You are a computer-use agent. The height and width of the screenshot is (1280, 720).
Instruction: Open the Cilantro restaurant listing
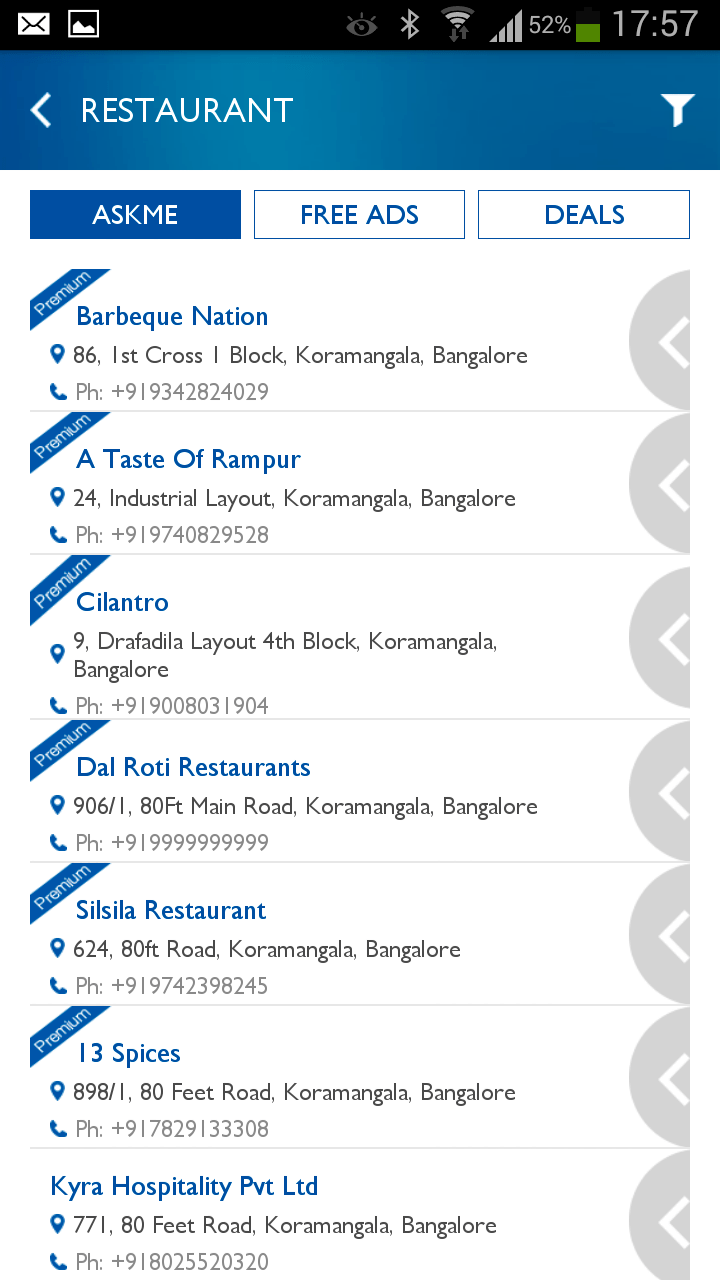click(x=122, y=603)
